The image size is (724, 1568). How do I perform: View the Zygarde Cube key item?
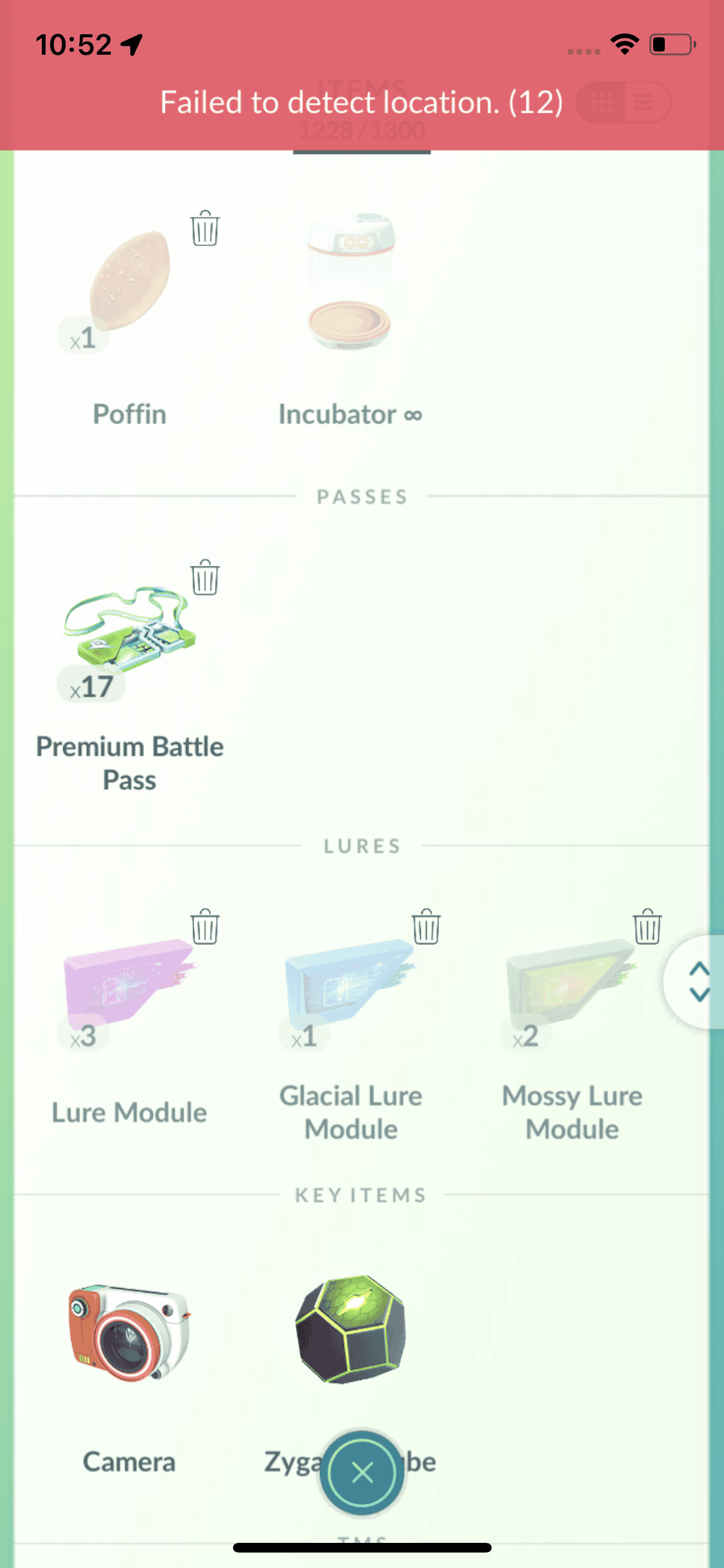(x=350, y=1329)
